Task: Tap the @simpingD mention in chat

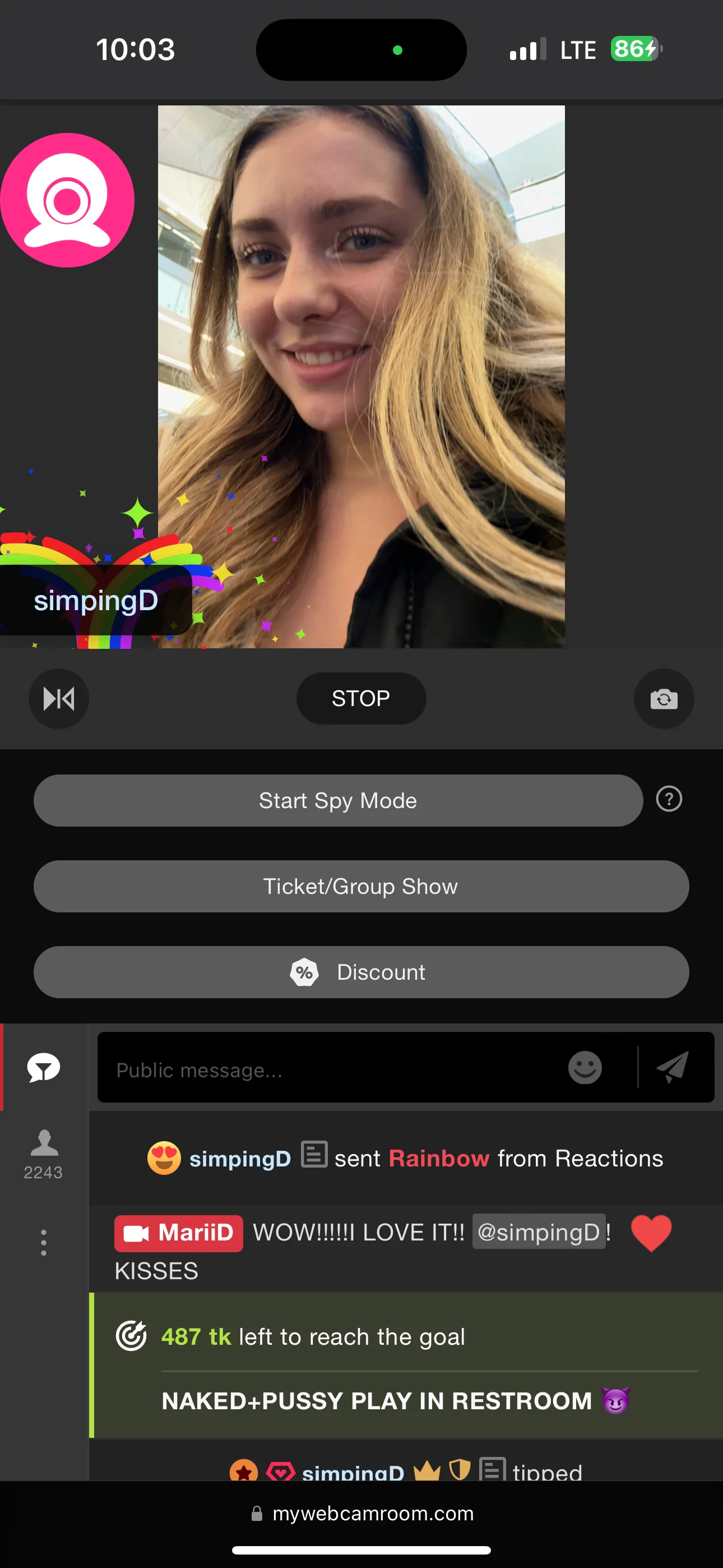Action: pos(539,1232)
